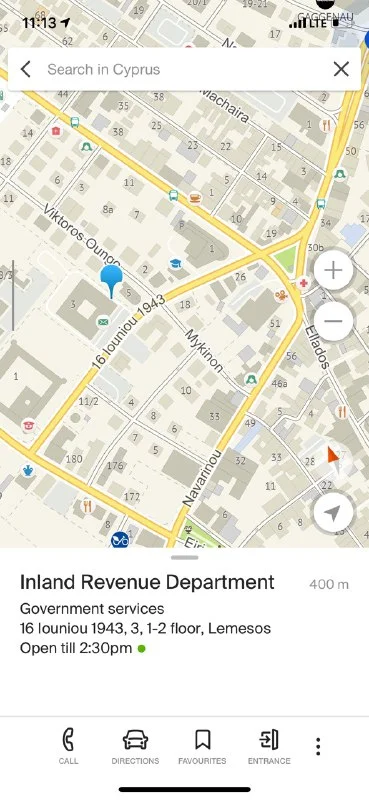Zoom in on the map
The width and height of the screenshot is (369, 800).
tap(333, 270)
